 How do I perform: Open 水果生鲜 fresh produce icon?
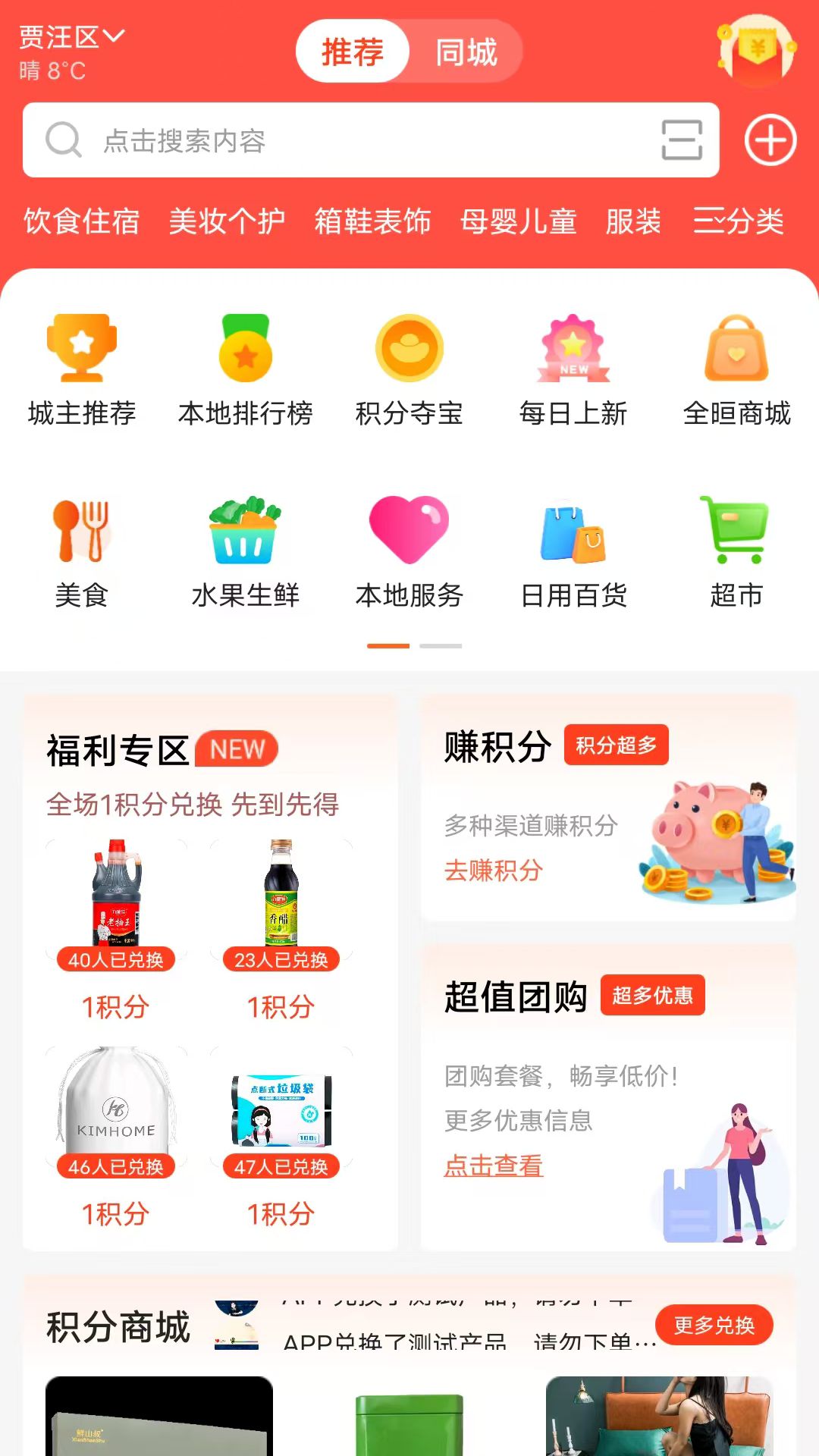click(x=246, y=531)
